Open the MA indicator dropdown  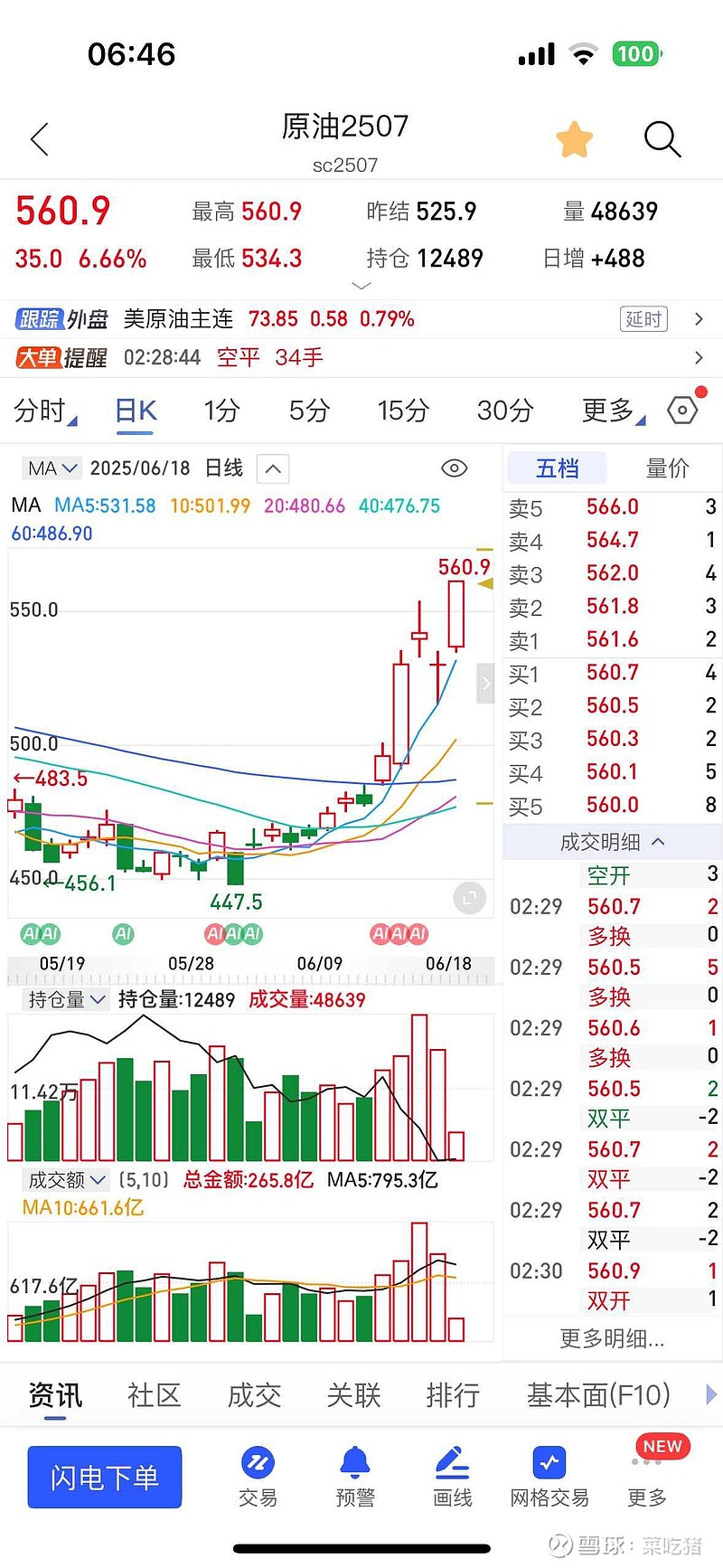coord(52,468)
